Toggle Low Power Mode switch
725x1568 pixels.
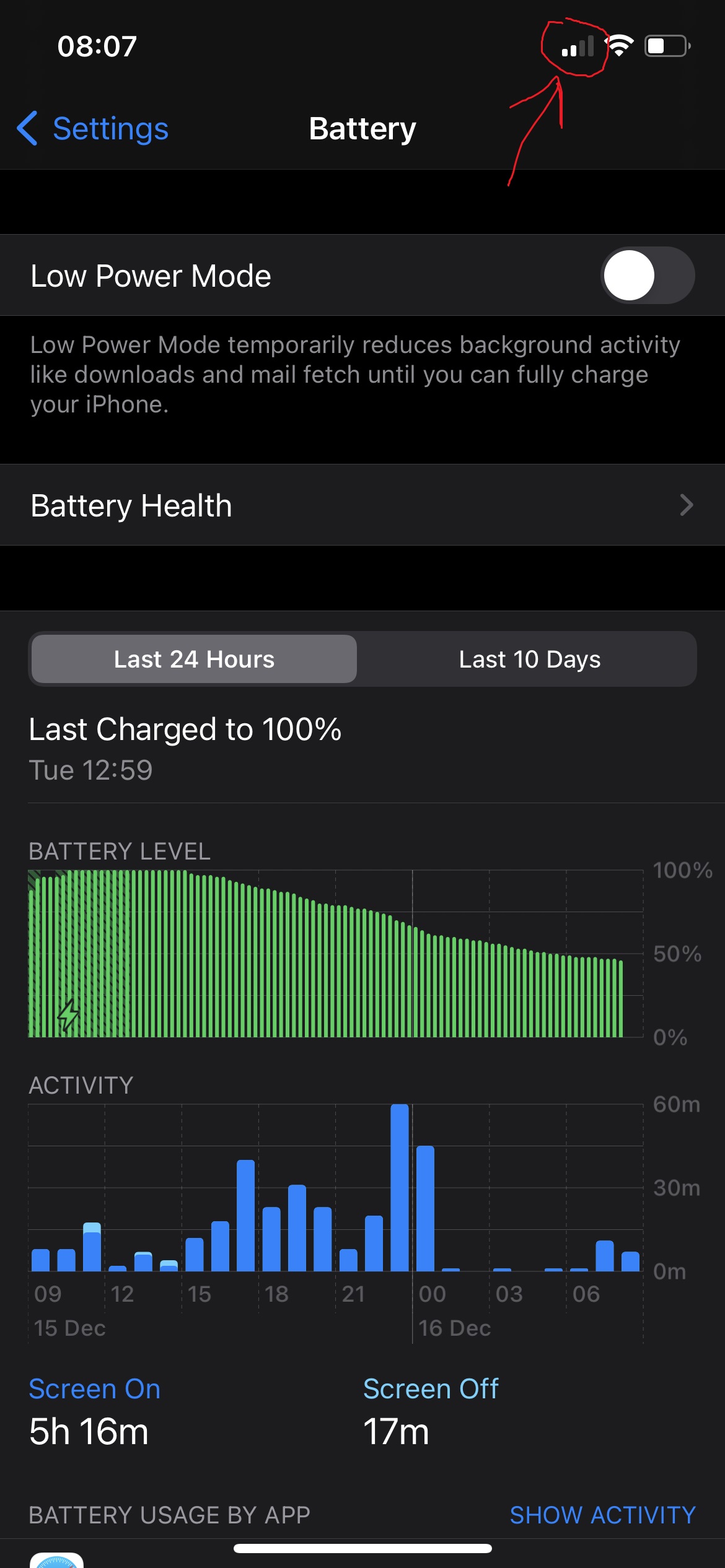[x=647, y=276]
